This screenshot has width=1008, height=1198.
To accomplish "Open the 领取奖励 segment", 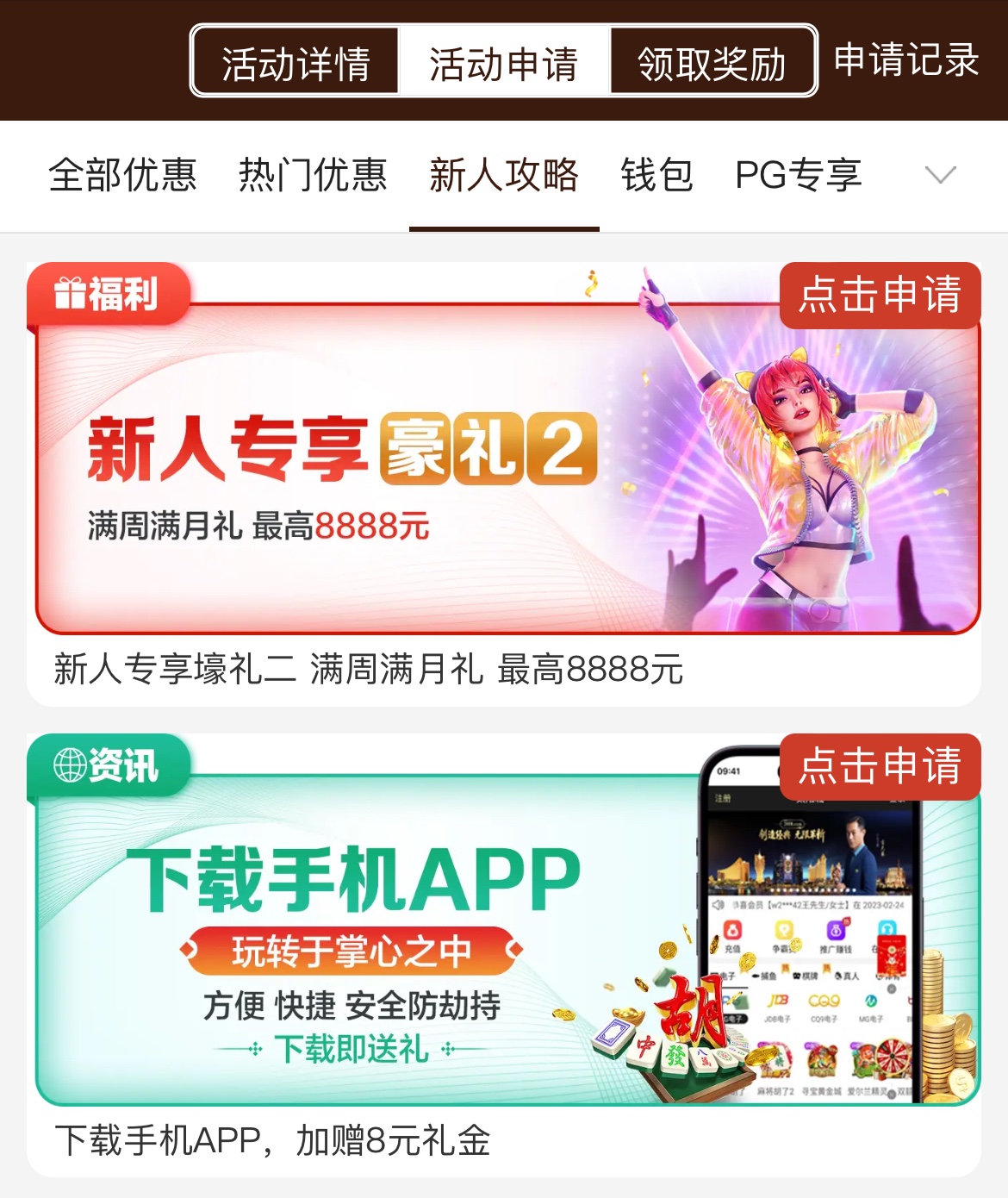I will 712,62.
